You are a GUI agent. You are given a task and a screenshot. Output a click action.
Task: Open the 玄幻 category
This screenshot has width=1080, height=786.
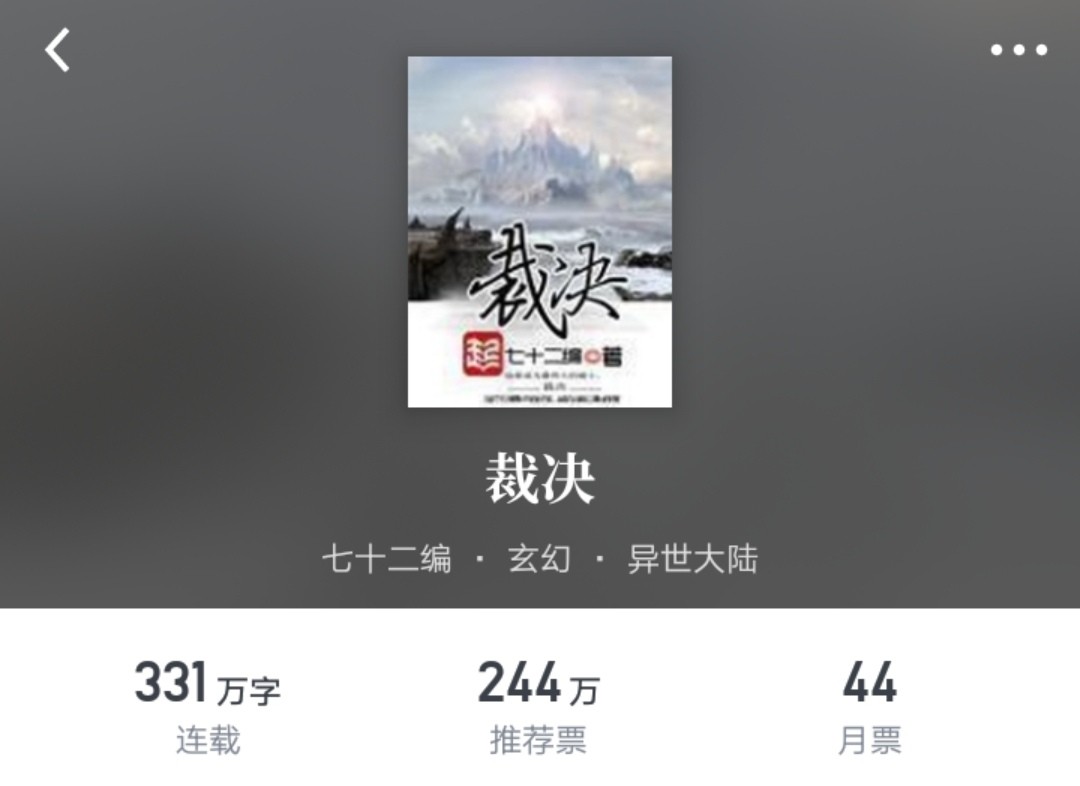(539, 558)
